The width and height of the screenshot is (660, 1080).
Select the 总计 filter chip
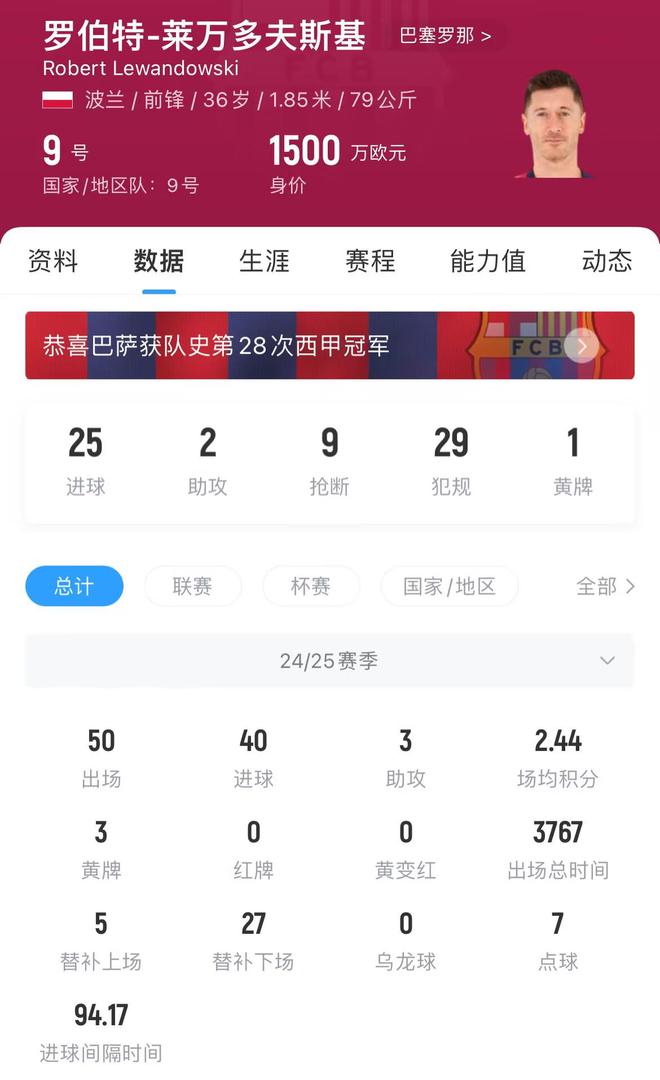point(74,586)
